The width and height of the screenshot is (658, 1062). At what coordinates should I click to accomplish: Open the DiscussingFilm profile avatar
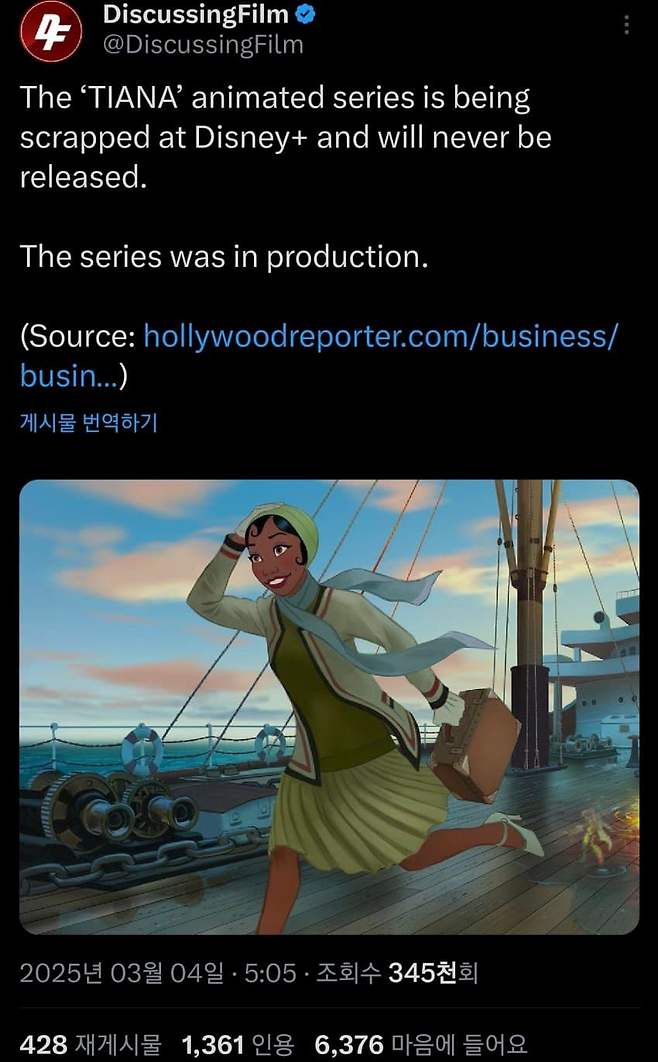(x=50, y=31)
